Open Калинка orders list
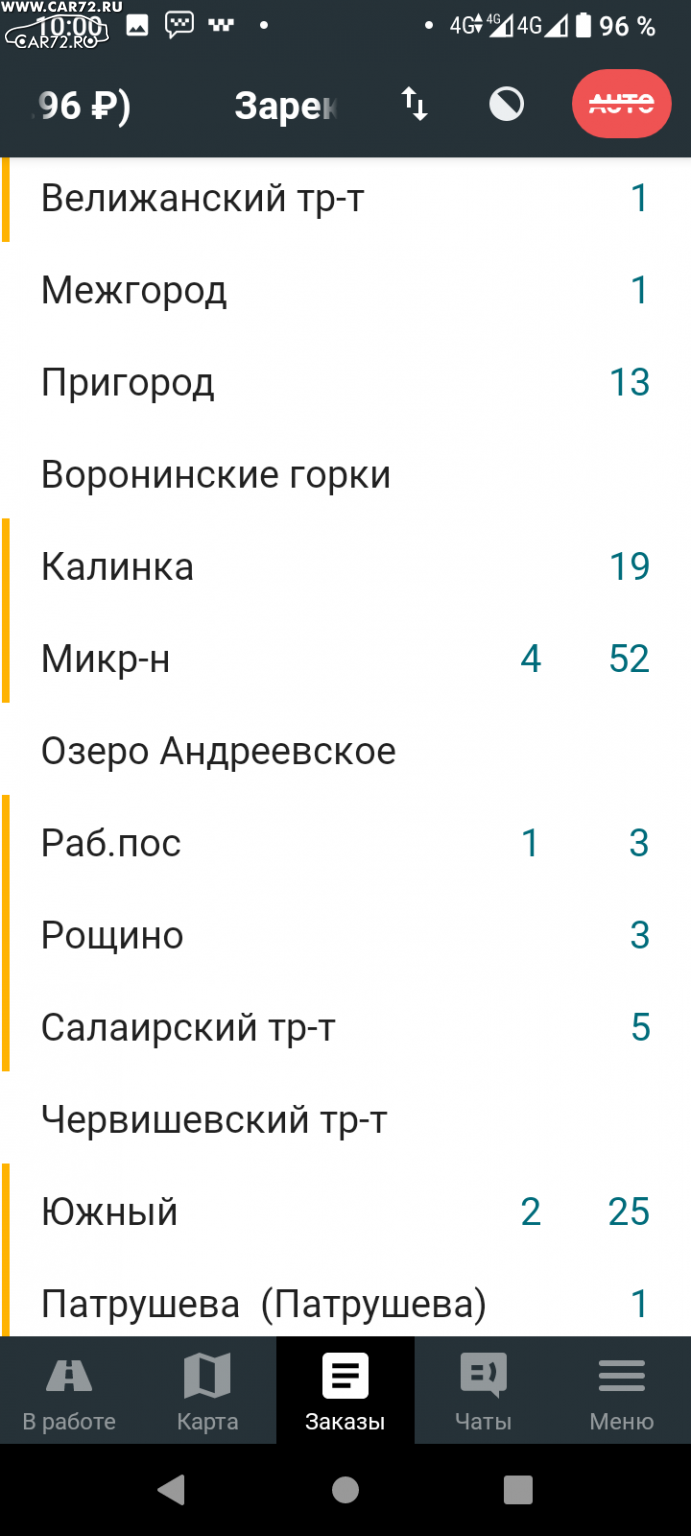The image size is (691, 1536). tap(345, 567)
